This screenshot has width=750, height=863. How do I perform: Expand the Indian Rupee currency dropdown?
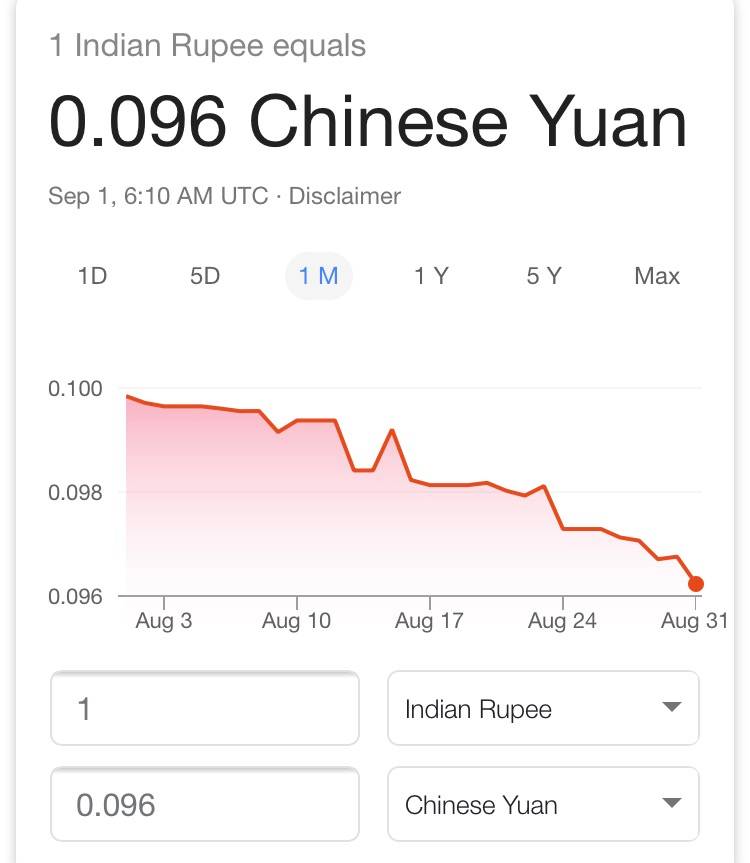point(543,709)
